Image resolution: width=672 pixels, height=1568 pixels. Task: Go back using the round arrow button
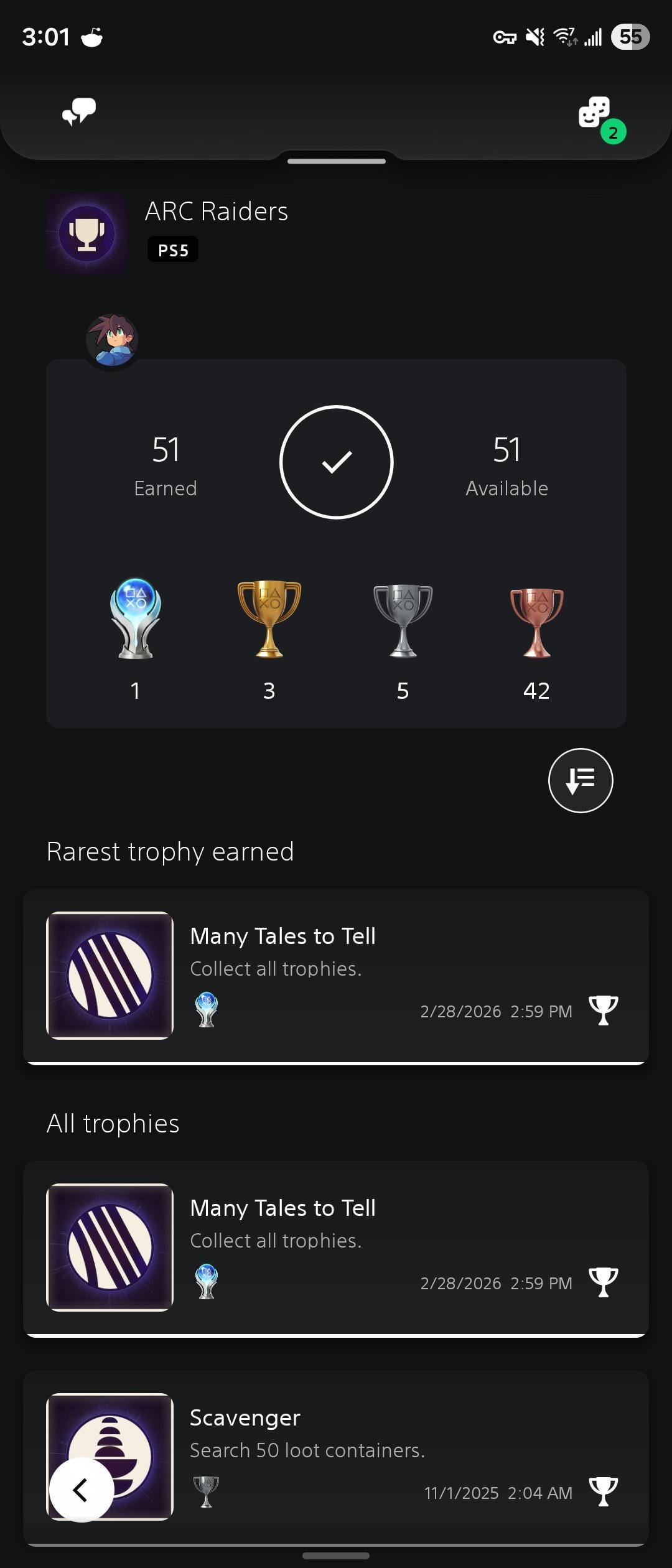(x=81, y=1490)
